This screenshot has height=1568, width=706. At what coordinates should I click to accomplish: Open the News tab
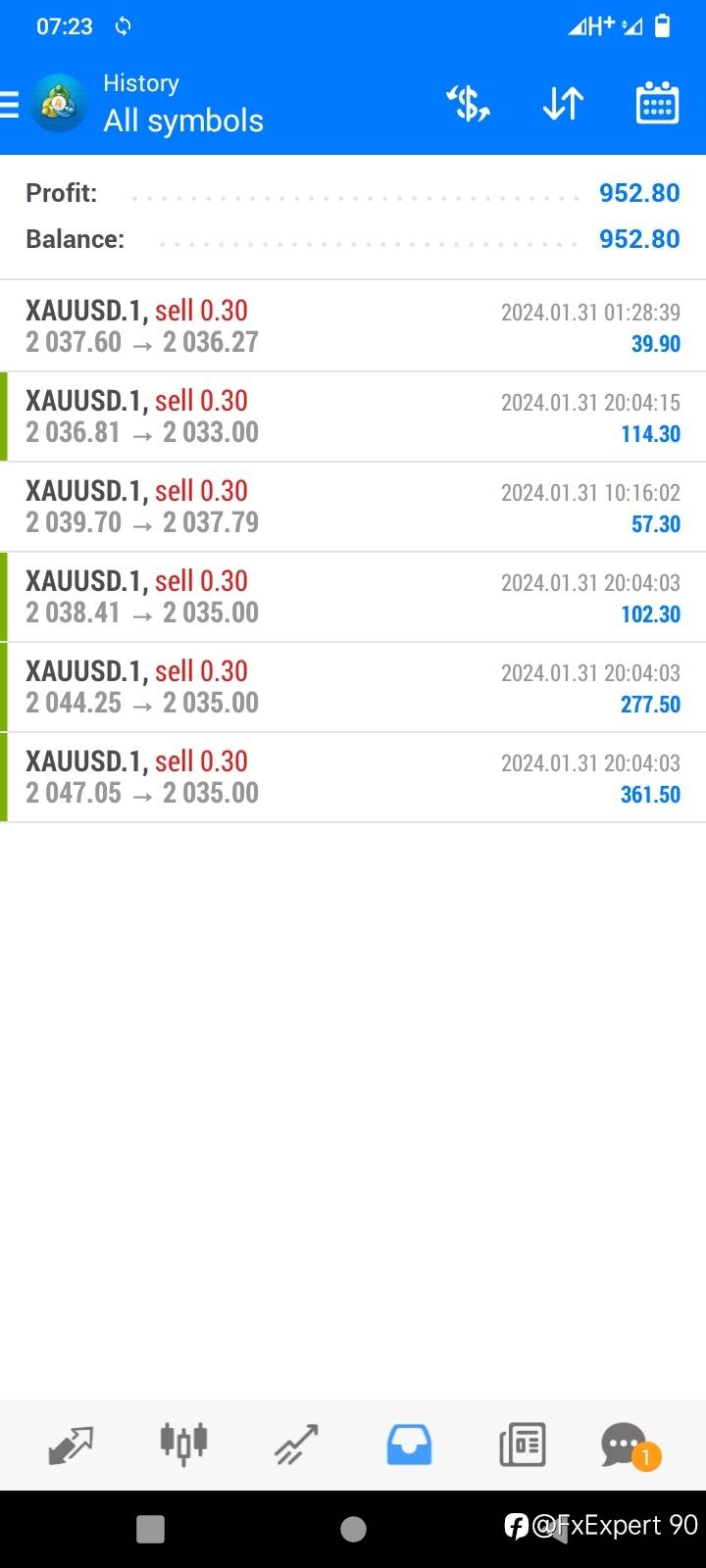point(522,1445)
